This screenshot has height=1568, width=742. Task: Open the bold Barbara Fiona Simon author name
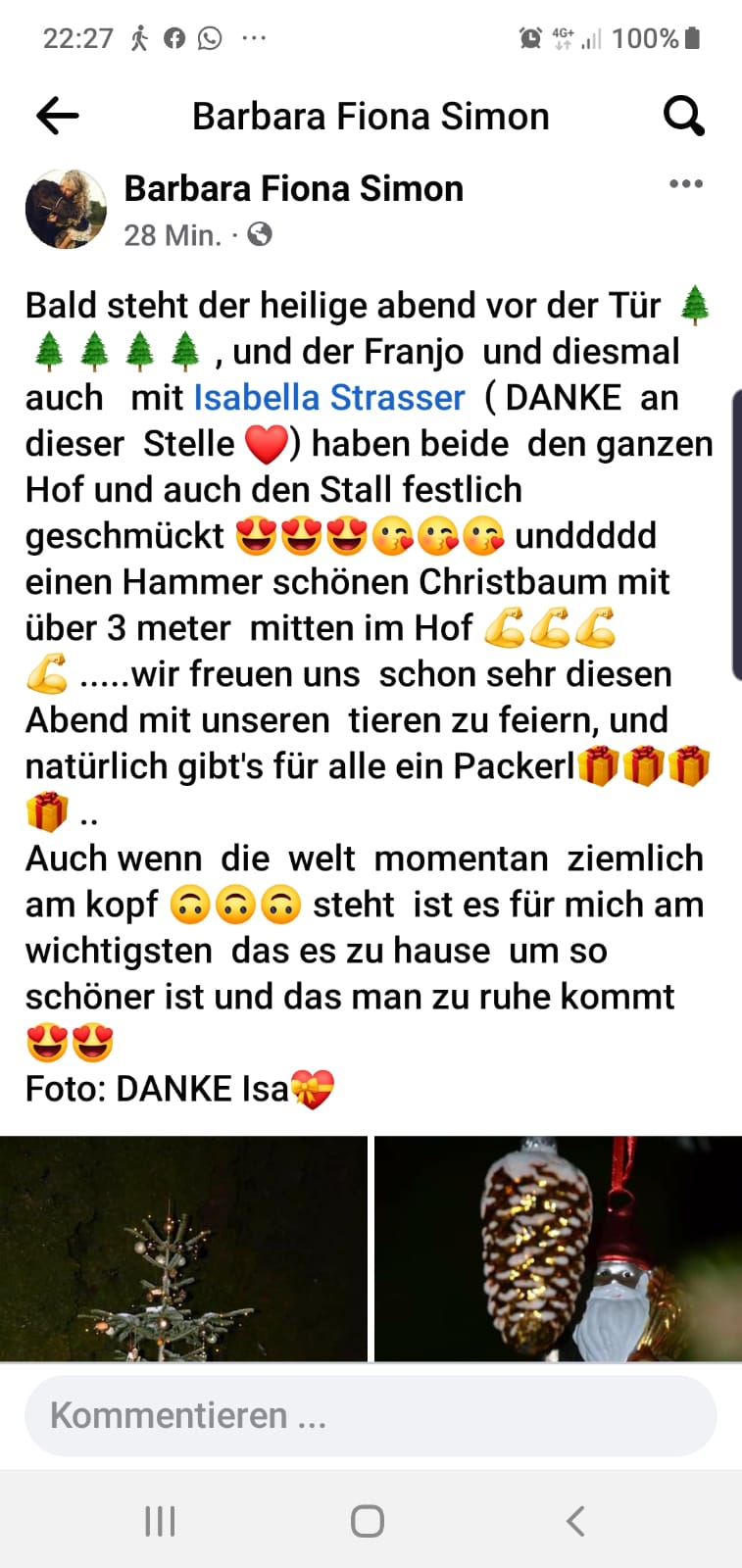coord(293,188)
